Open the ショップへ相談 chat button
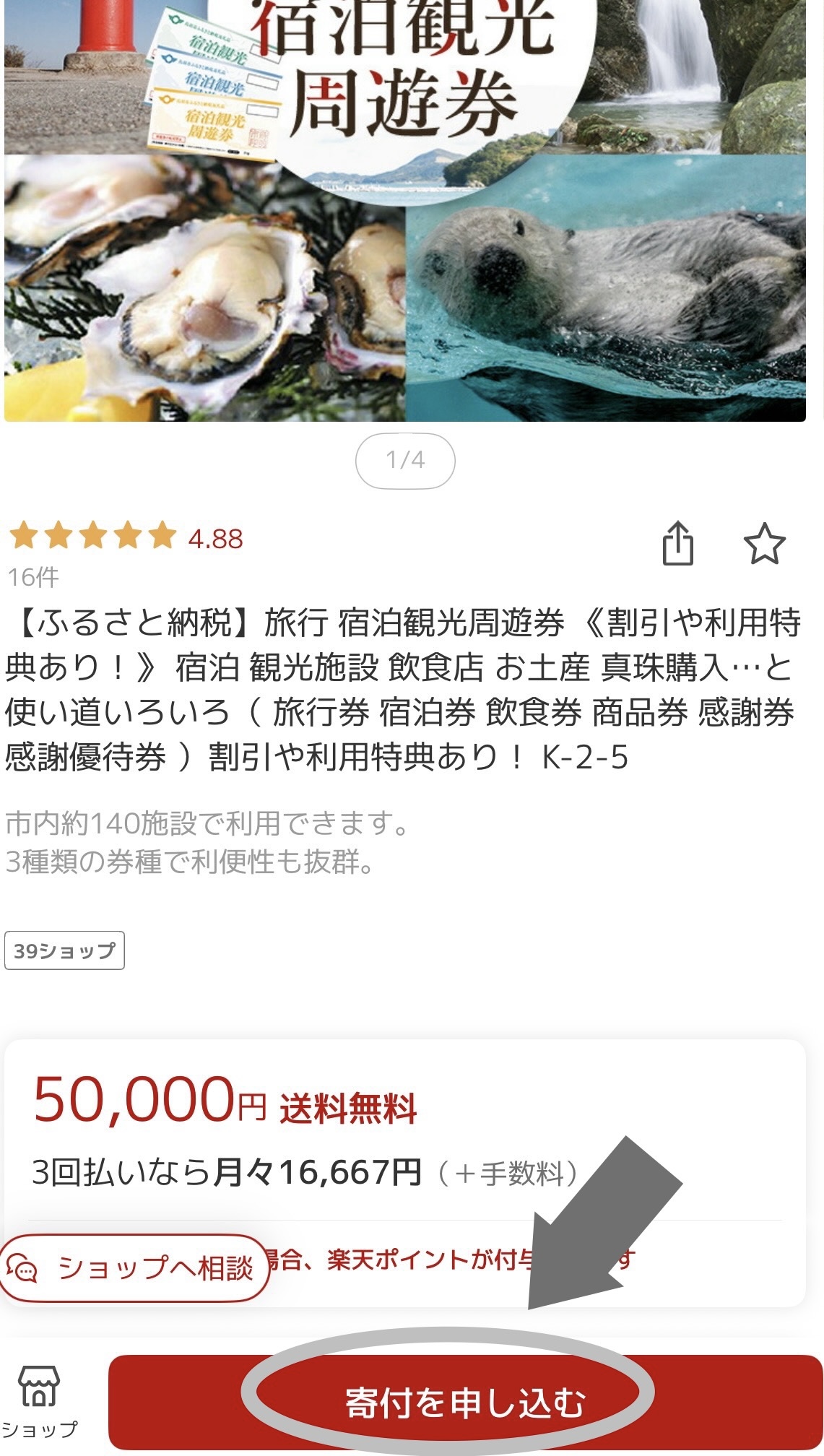824x1456 pixels. coord(134,1268)
